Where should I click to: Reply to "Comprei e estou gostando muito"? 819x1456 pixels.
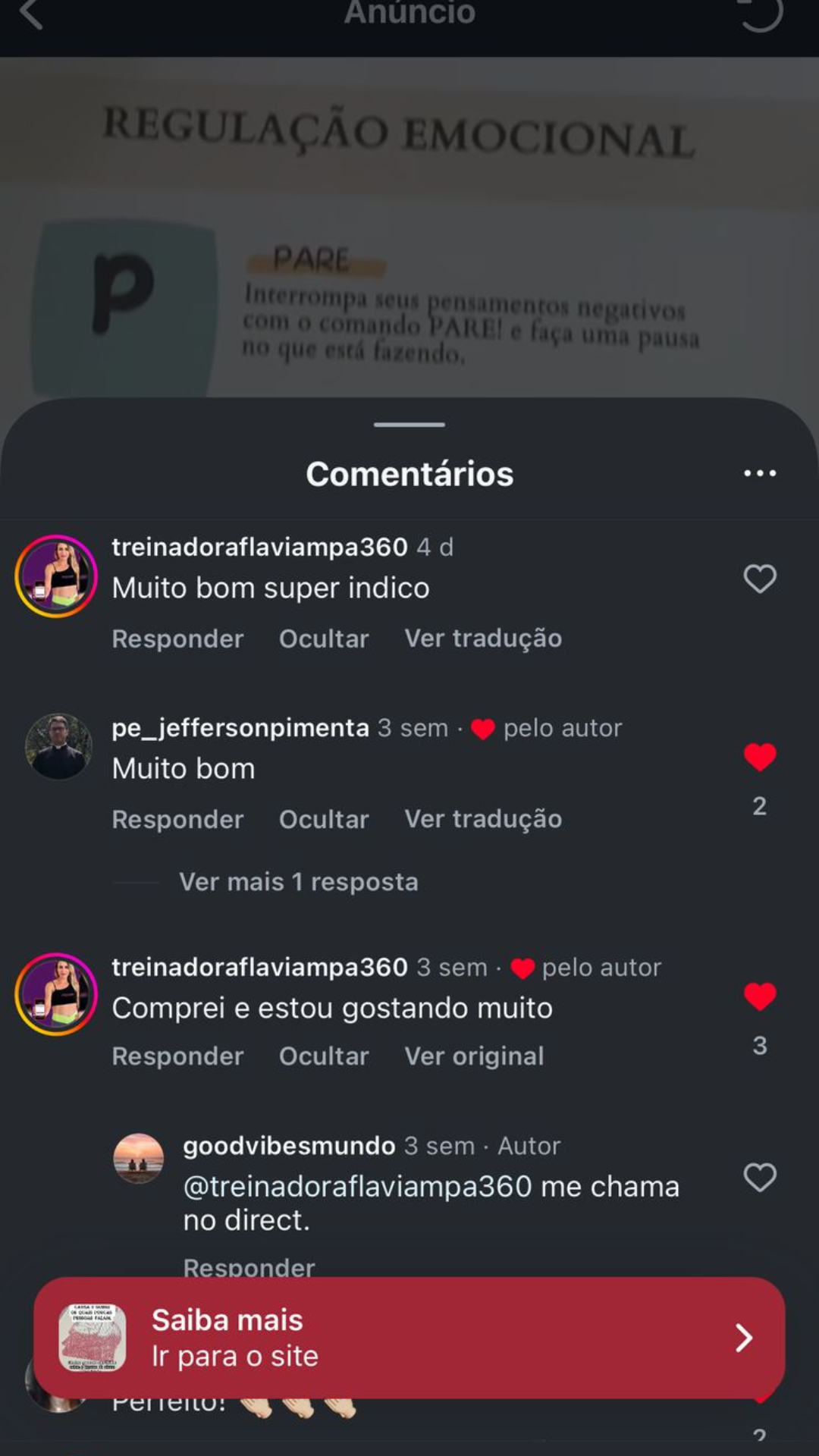click(177, 1056)
